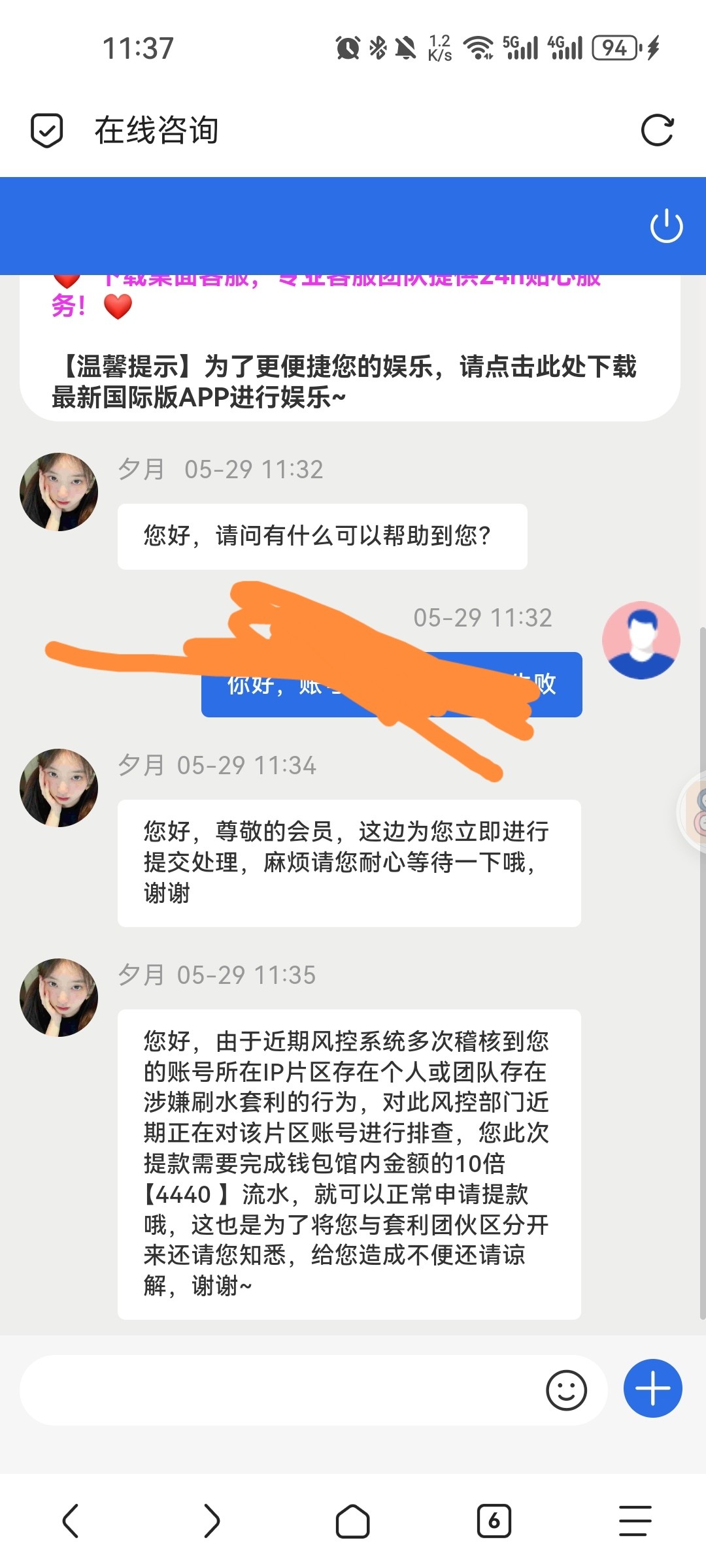Open the plus attachment menu
The height and width of the screenshot is (1568, 706).
point(652,1389)
